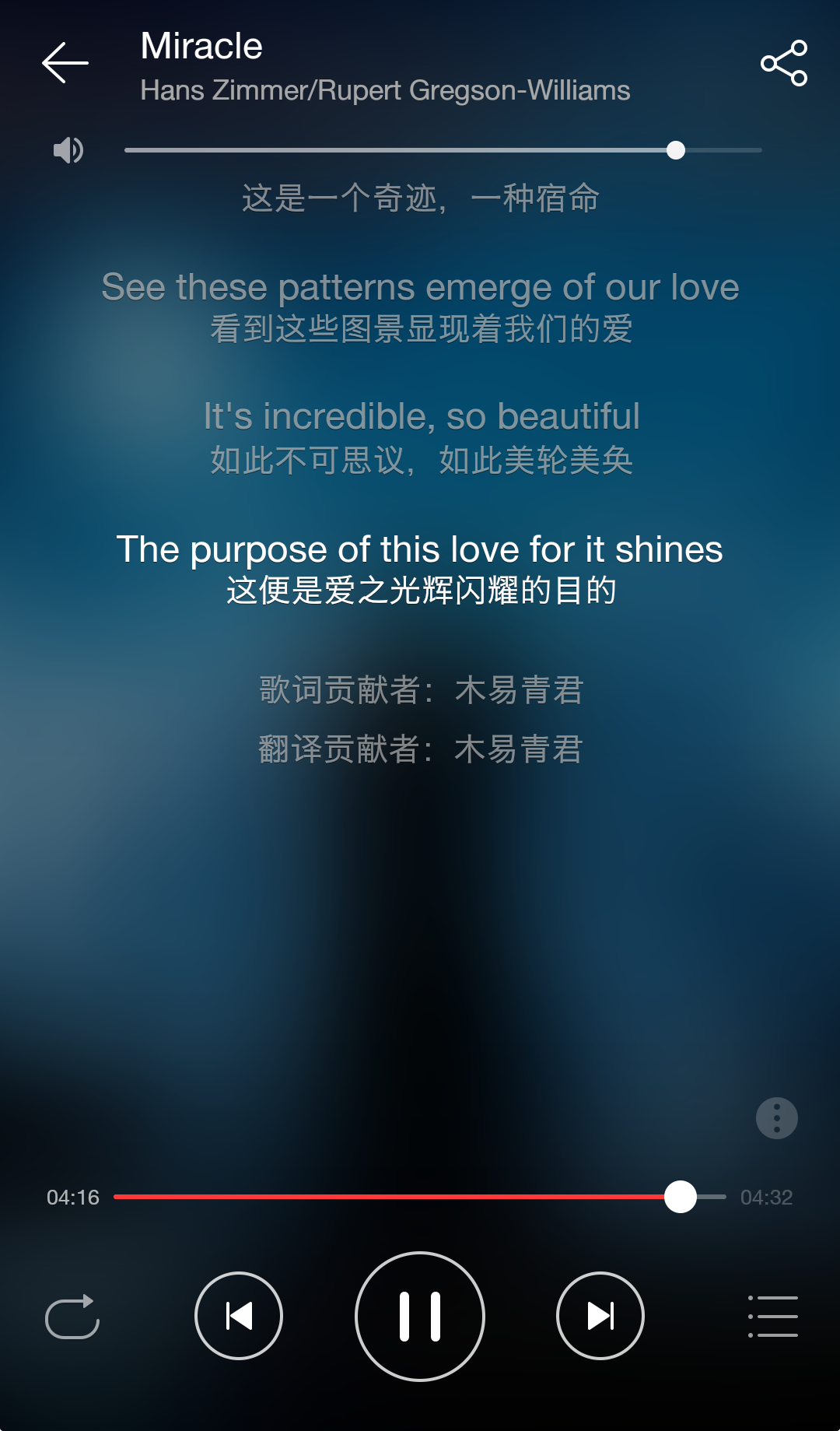Skip to next track
Viewport: 840px width, 1431px height.
(599, 1316)
